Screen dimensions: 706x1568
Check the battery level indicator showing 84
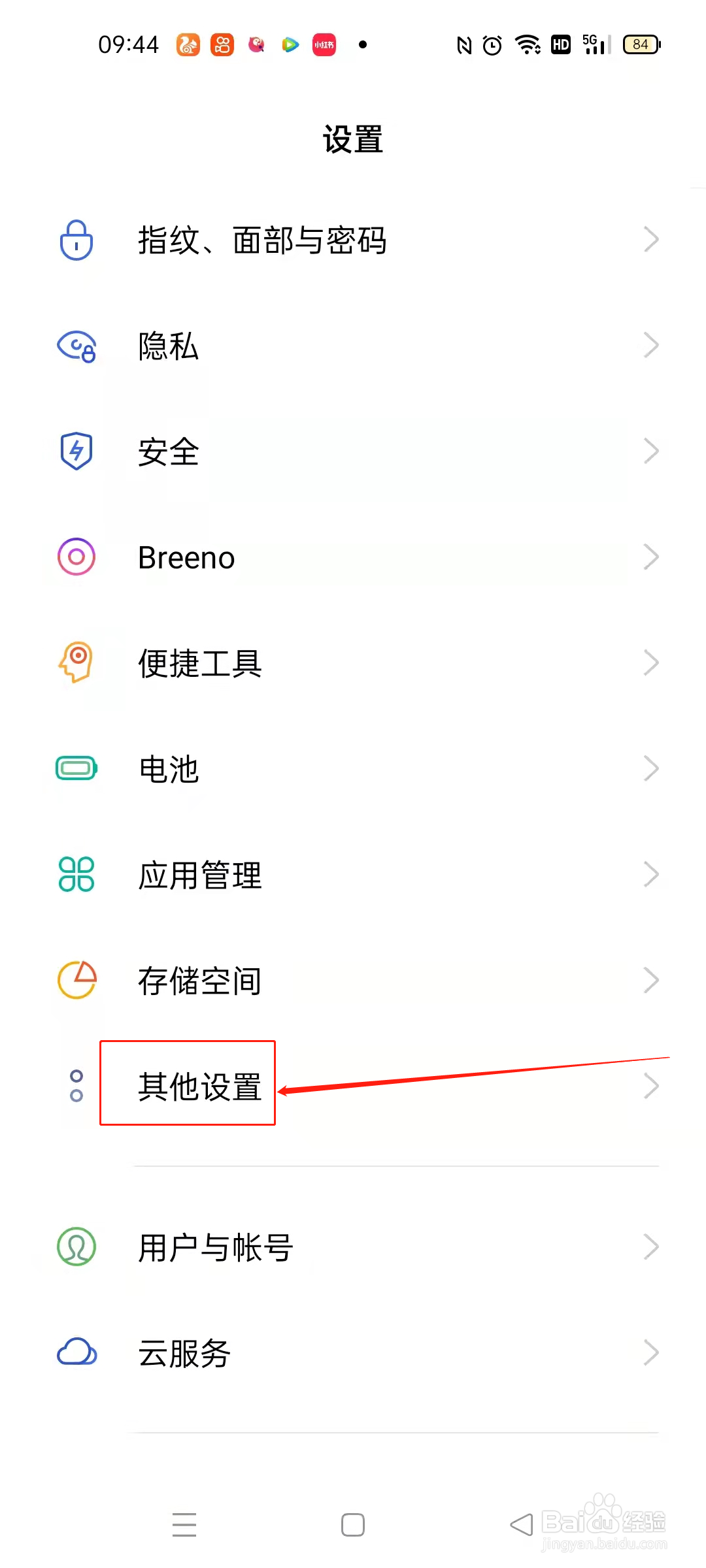point(641,44)
